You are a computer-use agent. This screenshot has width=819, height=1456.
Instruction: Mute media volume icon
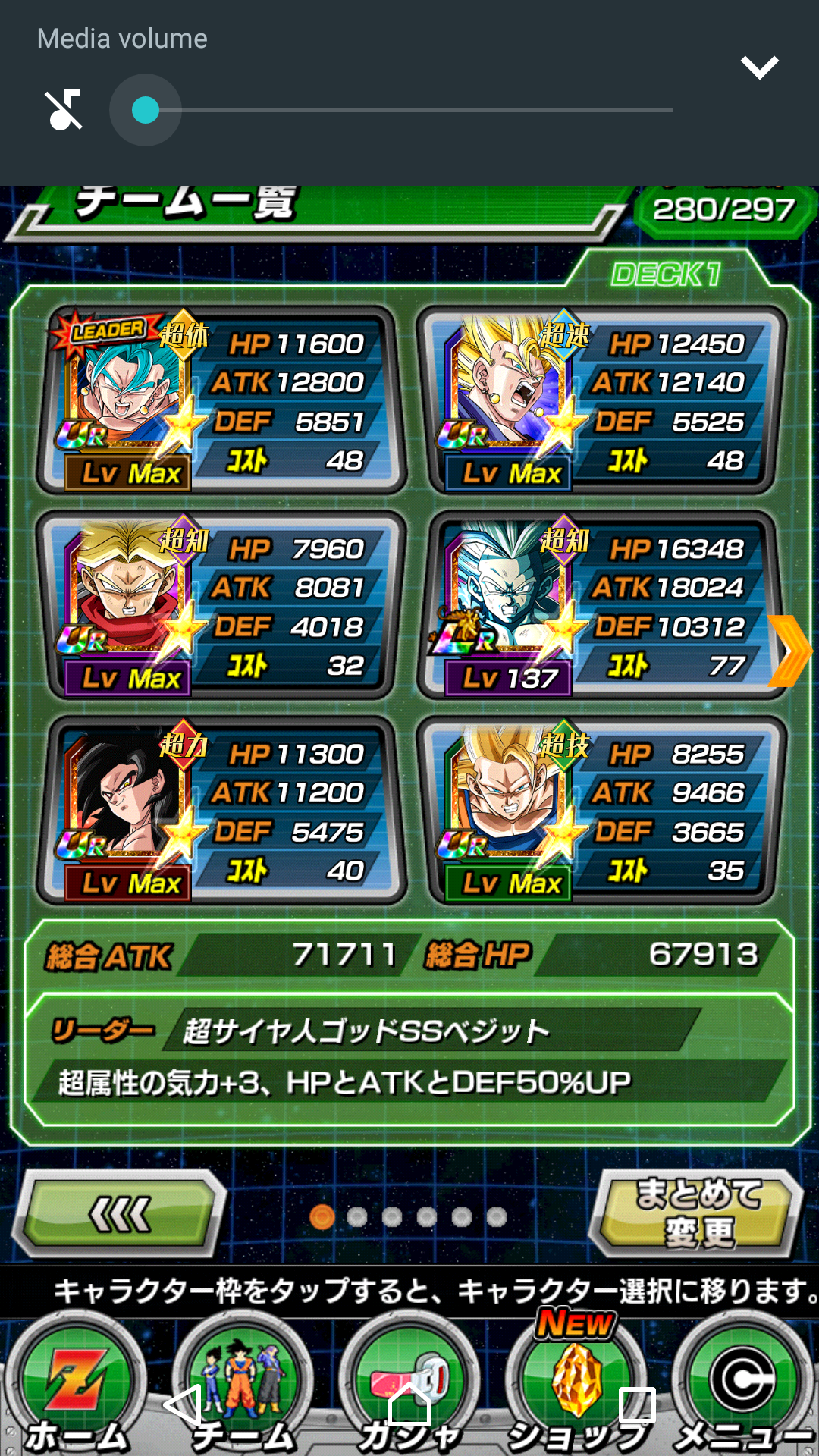64,111
